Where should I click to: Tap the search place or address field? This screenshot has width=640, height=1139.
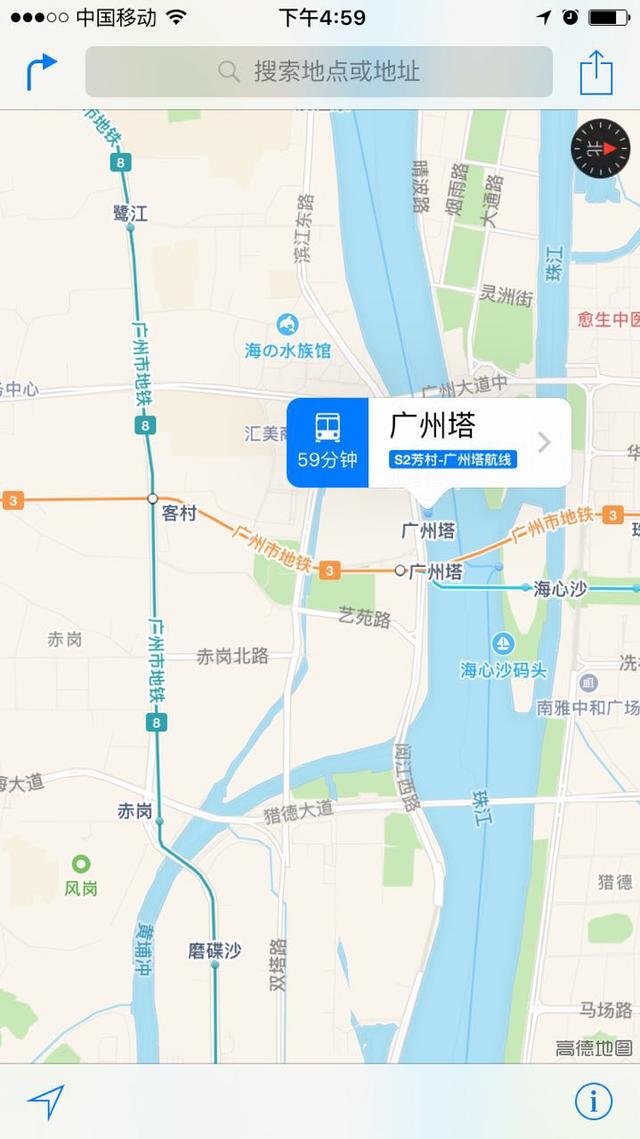tap(319, 72)
